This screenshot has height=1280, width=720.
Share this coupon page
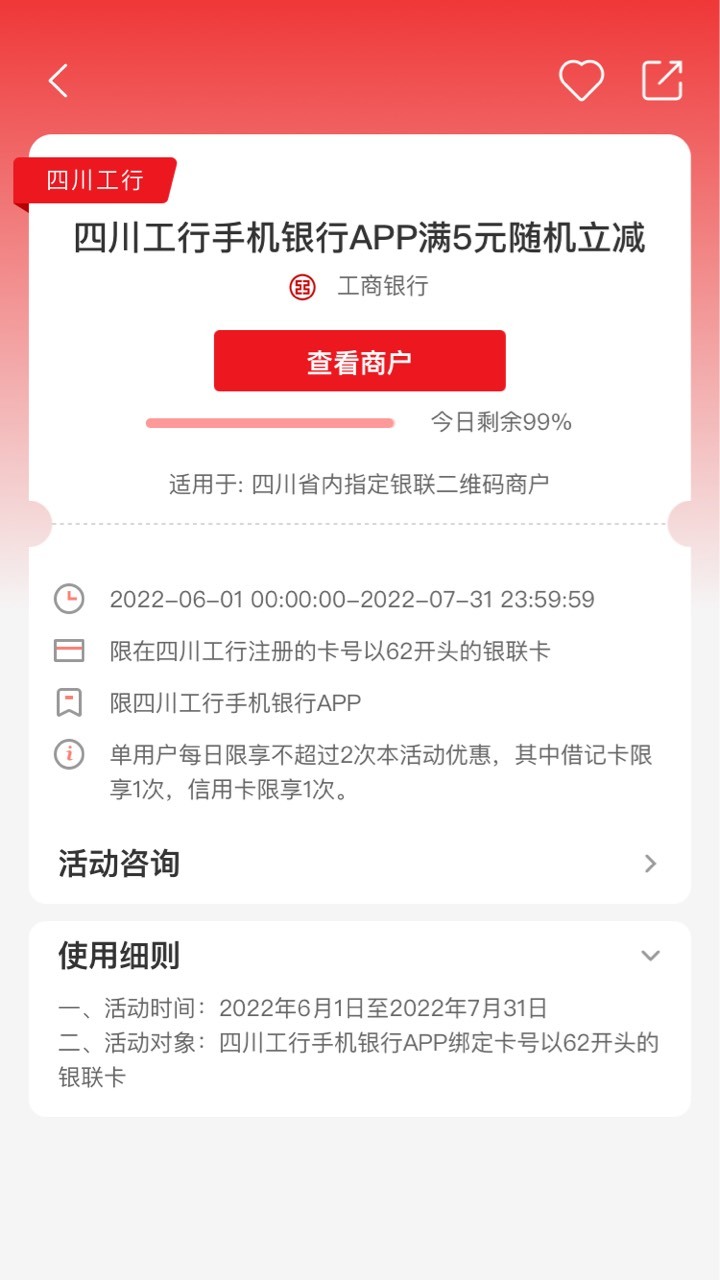click(662, 81)
